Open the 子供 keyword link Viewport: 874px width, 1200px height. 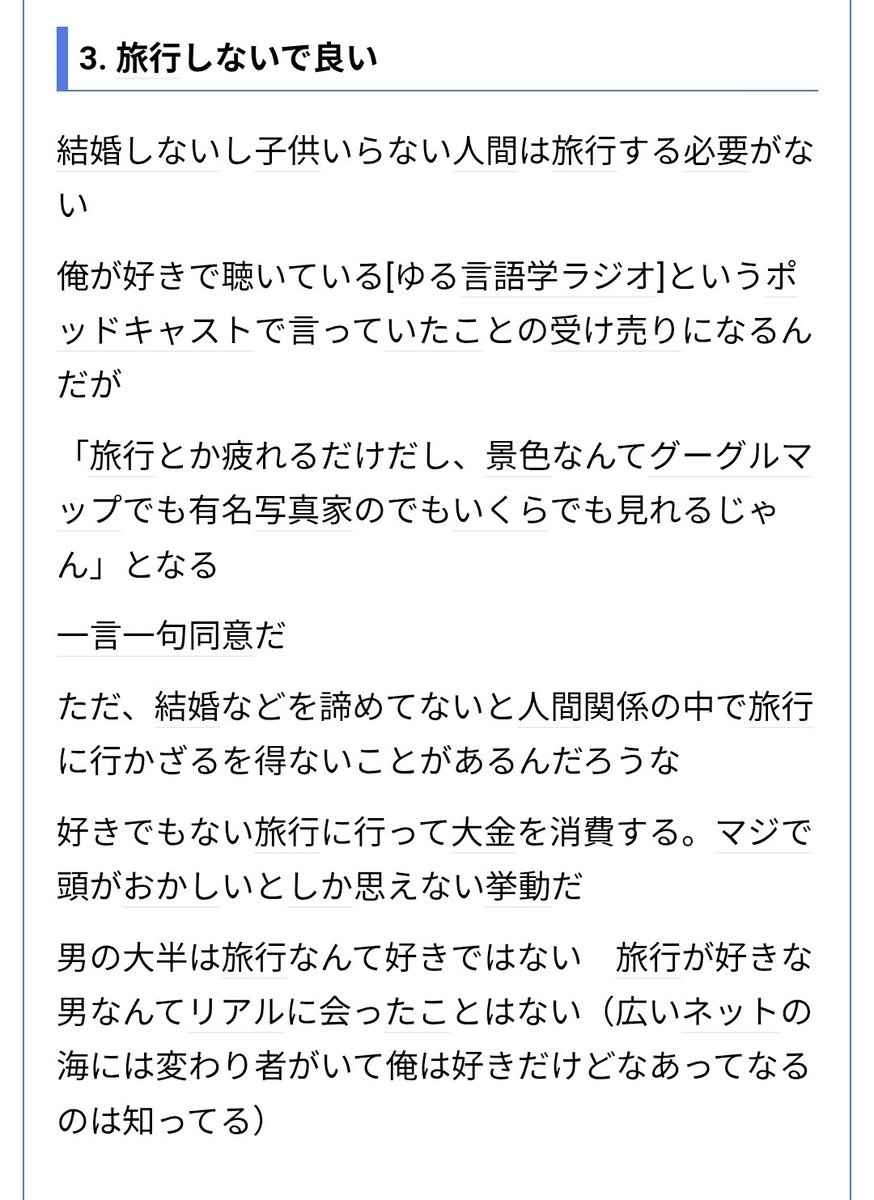click(288, 154)
